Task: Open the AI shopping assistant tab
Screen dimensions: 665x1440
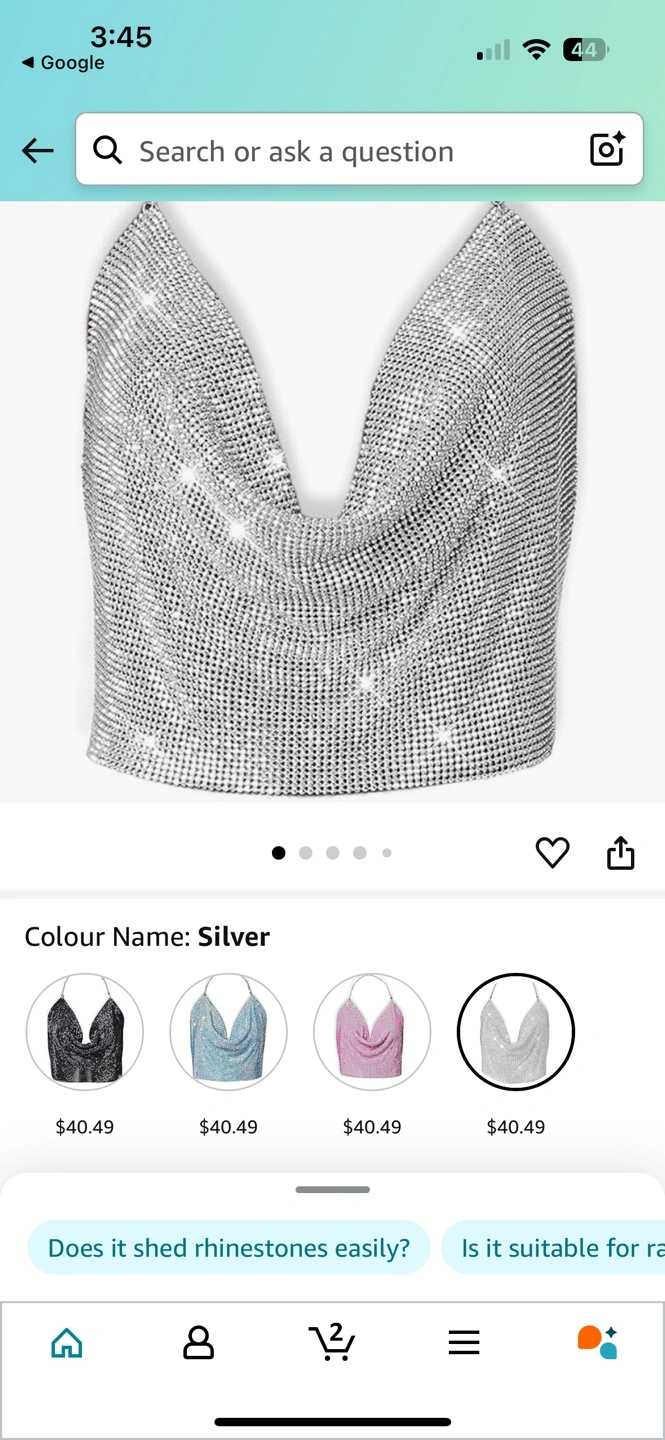Action: pos(597,1342)
